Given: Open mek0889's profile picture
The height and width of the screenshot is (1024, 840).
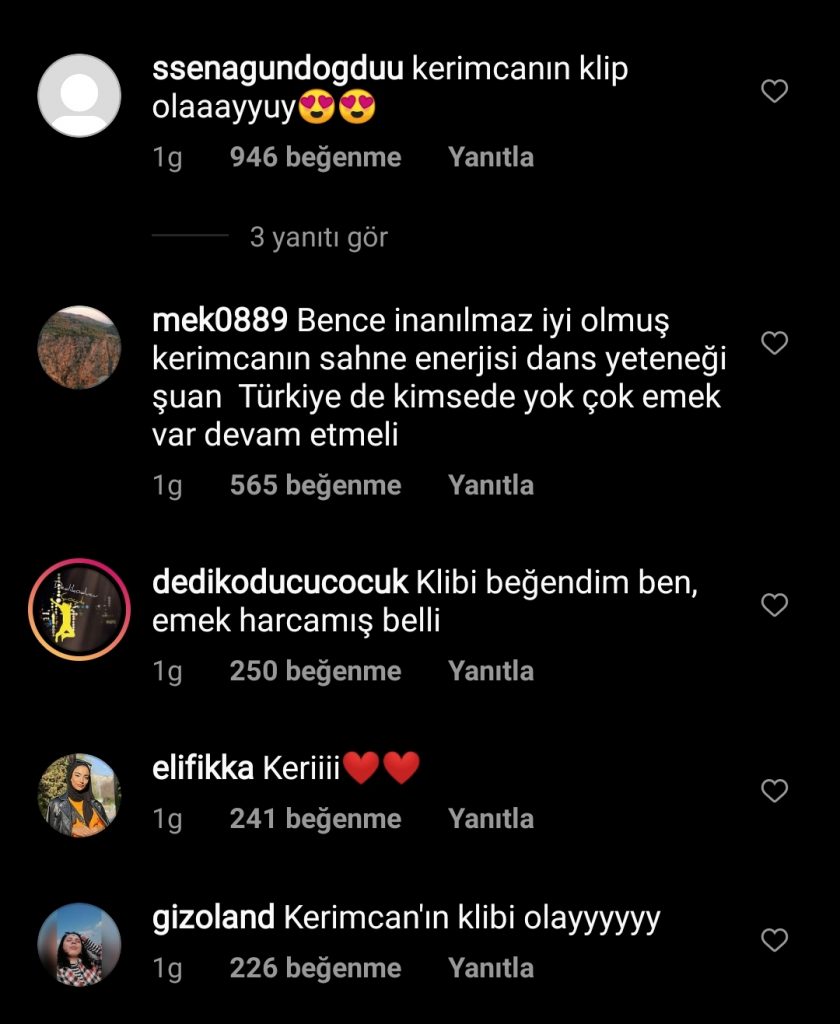Looking at the screenshot, I should (x=79, y=347).
